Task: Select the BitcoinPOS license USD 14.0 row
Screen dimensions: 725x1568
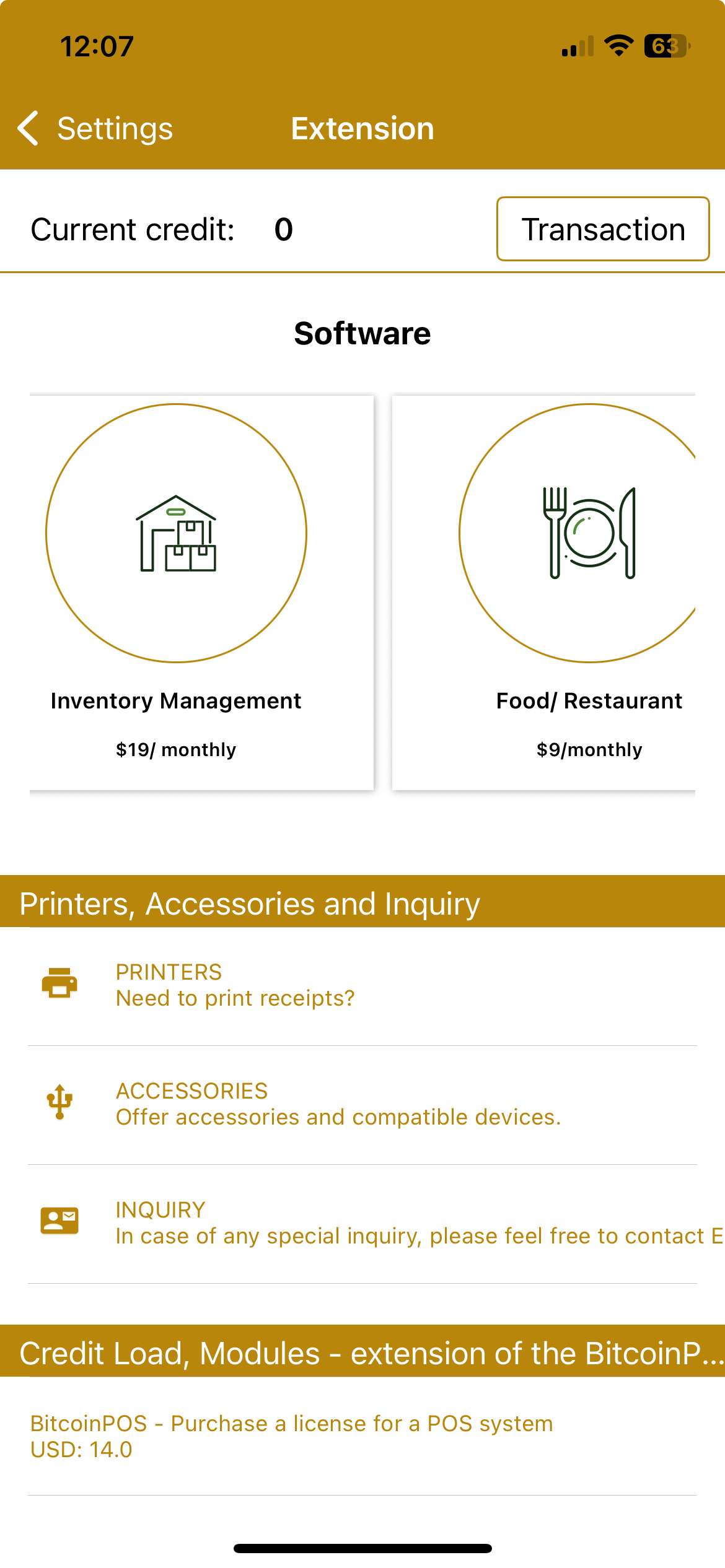Action: tap(362, 1436)
